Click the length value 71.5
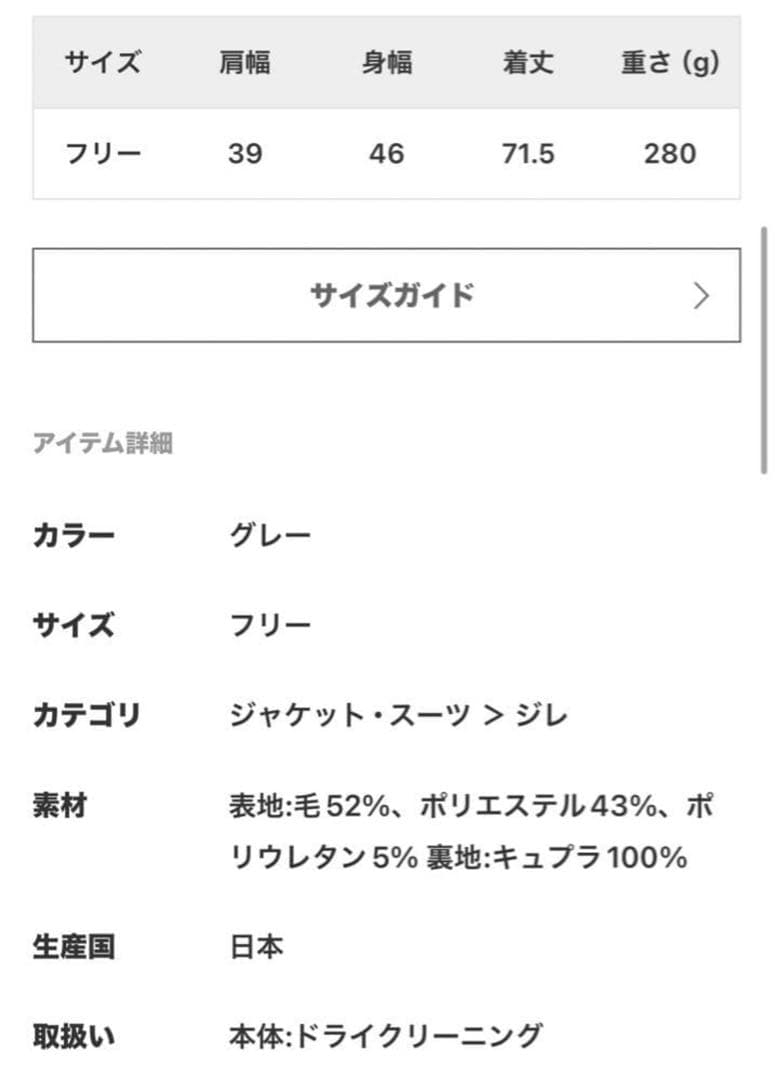775x1080 pixels. click(x=526, y=152)
